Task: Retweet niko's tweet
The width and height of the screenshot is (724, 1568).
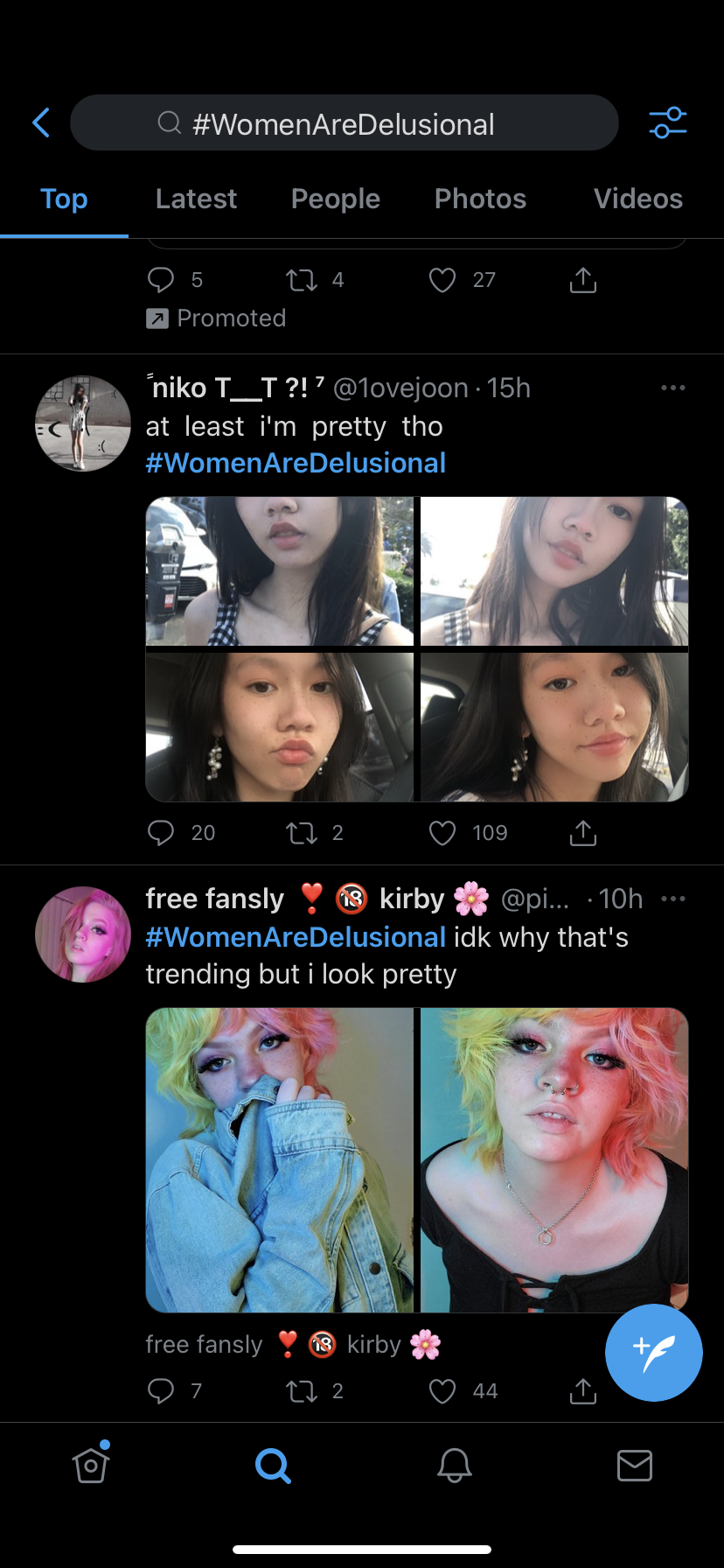Action: (302, 832)
